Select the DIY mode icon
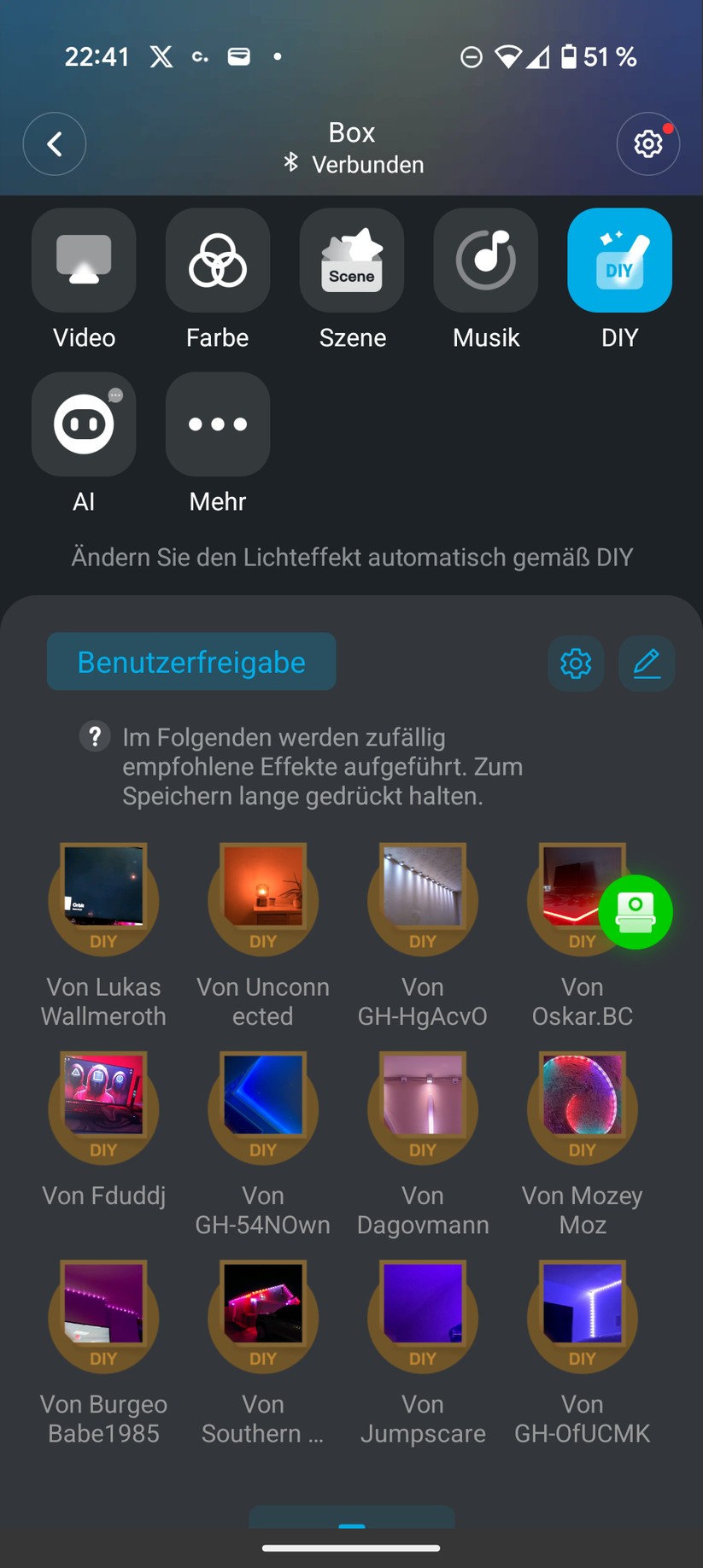The height and width of the screenshot is (1568, 703). [x=619, y=260]
